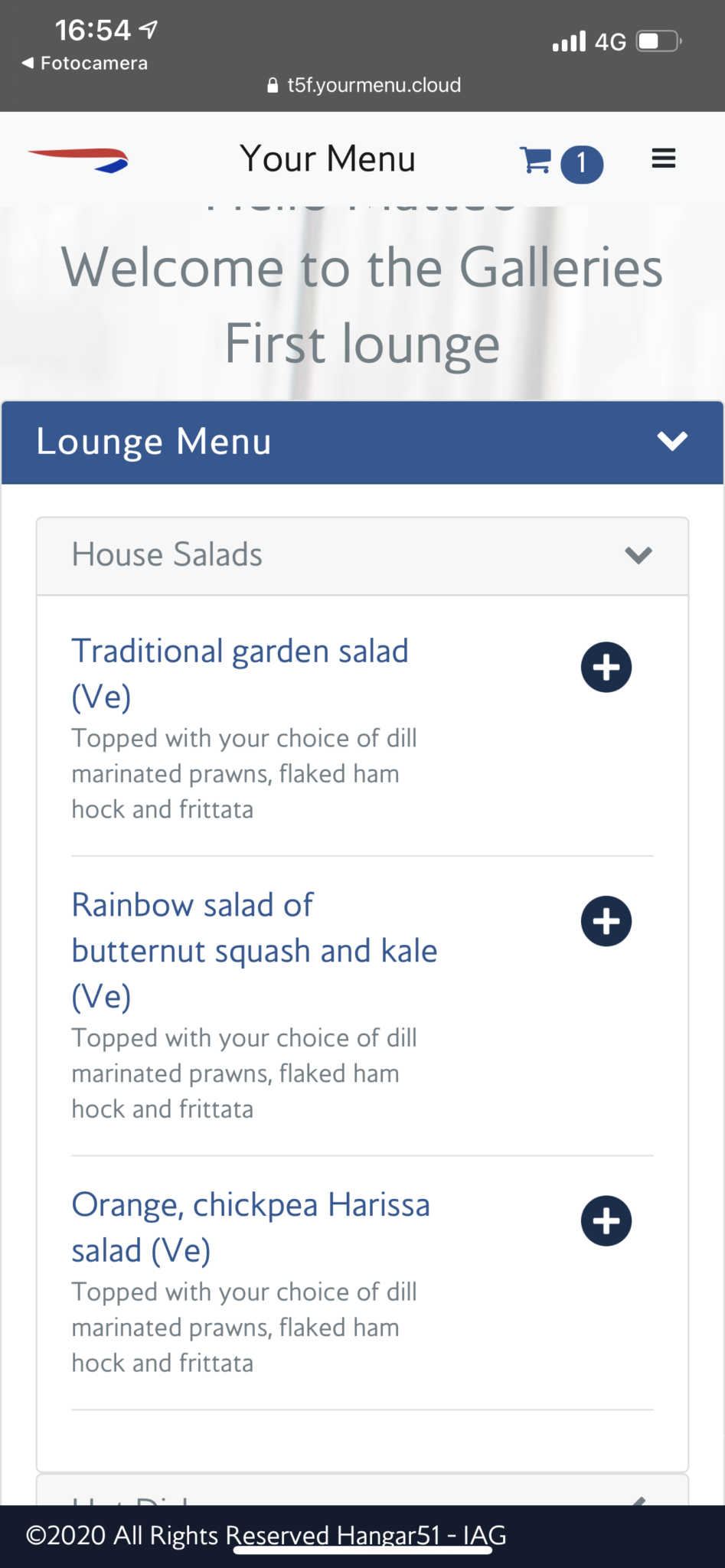Tap the British Airways logo

pyautogui.click(x=78, y=160)
